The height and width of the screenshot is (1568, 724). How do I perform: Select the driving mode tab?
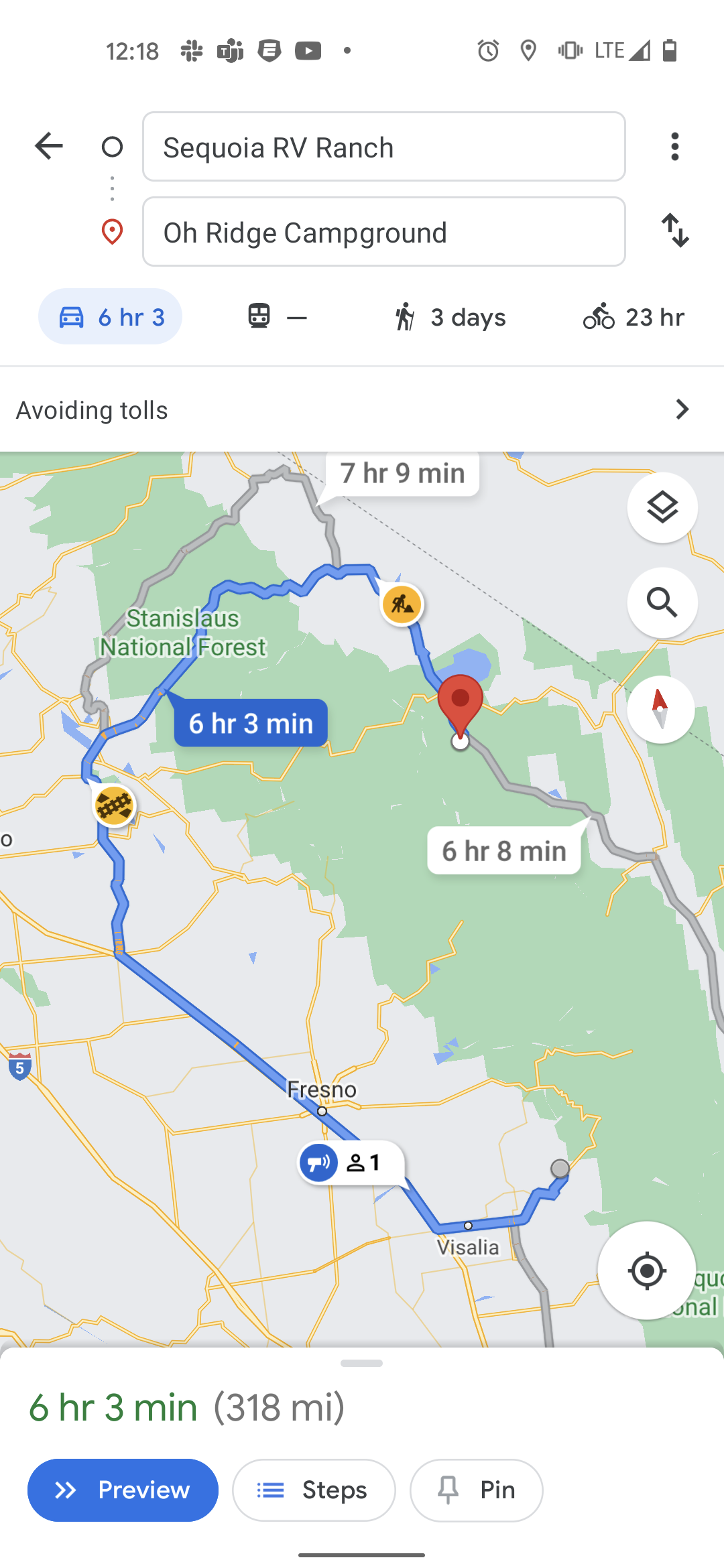111,317
